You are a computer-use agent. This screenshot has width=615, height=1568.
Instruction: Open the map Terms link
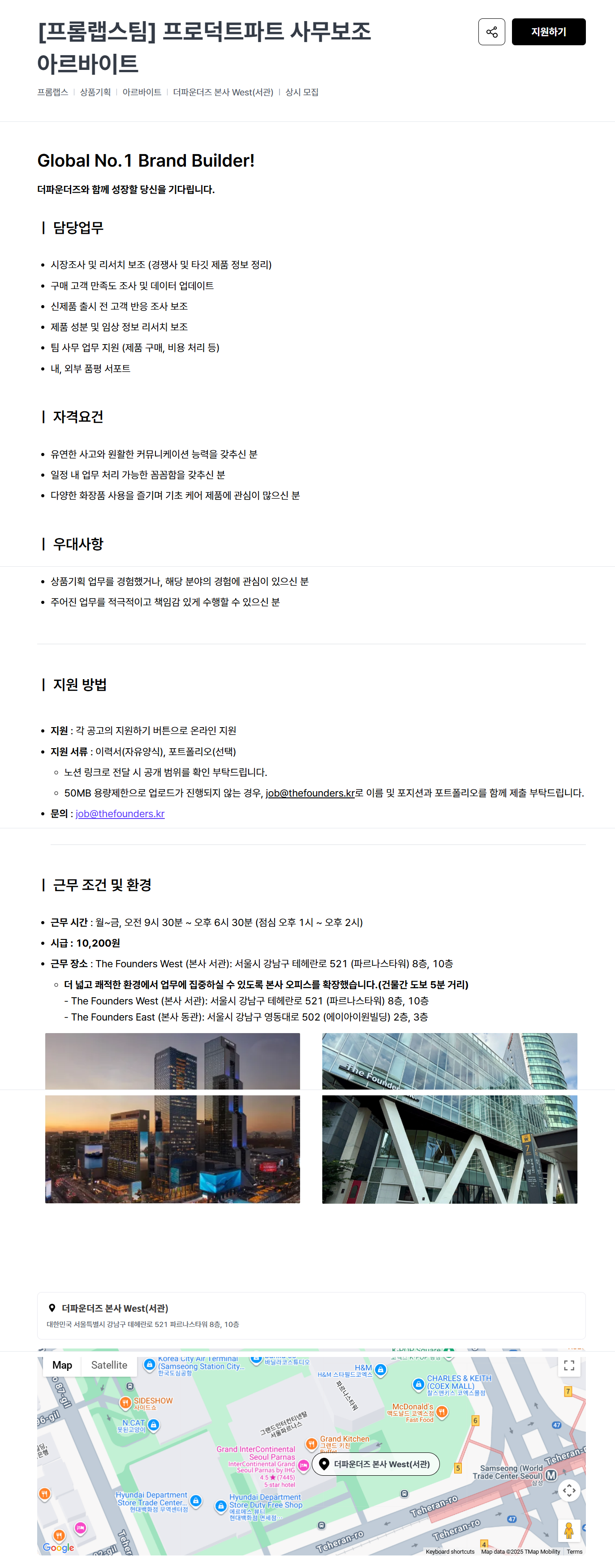click(x=574, y=1551)
